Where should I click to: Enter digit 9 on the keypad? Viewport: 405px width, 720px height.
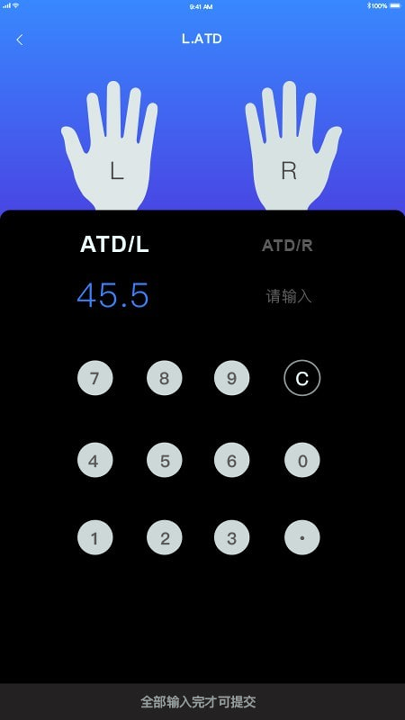[x=232, y=378]
